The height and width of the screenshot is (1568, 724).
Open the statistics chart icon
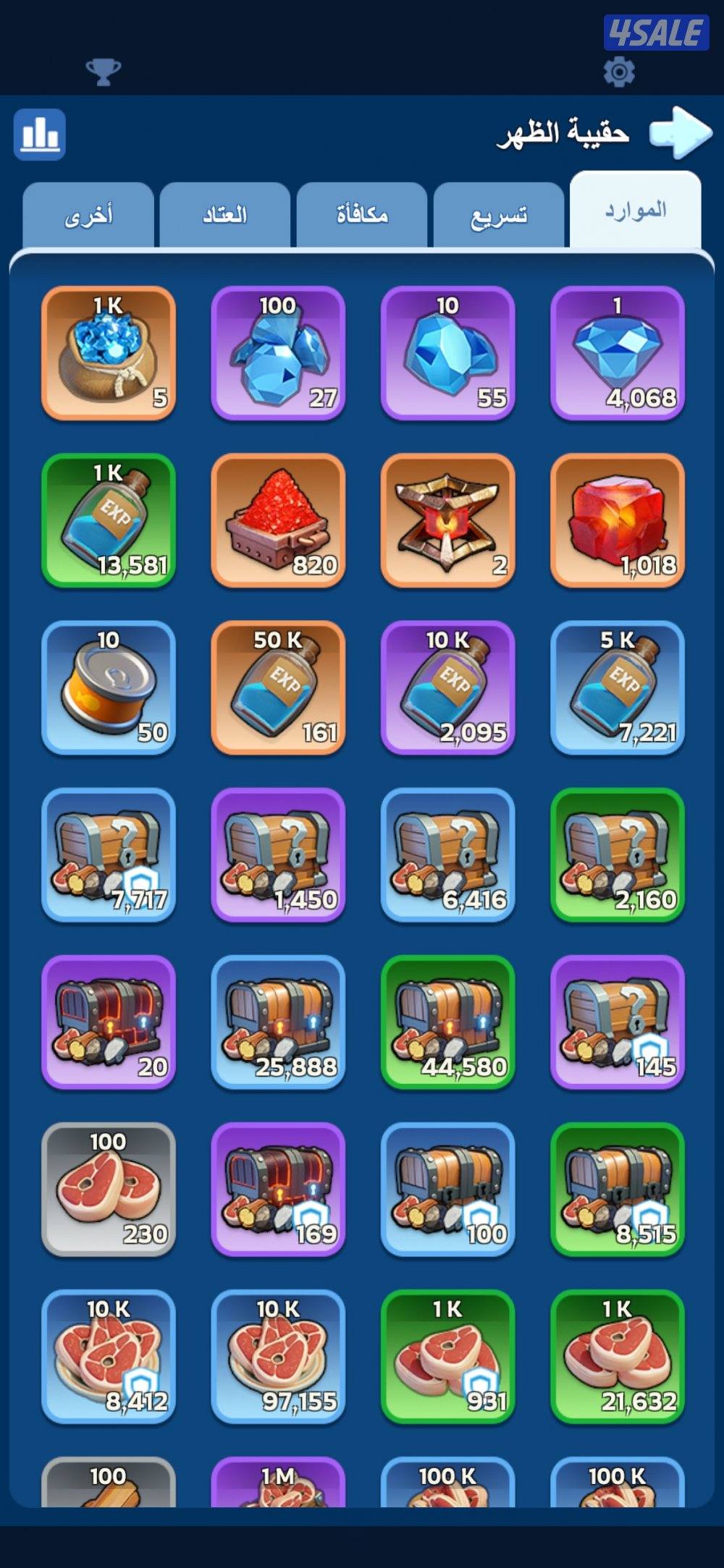tap(40, 135)
